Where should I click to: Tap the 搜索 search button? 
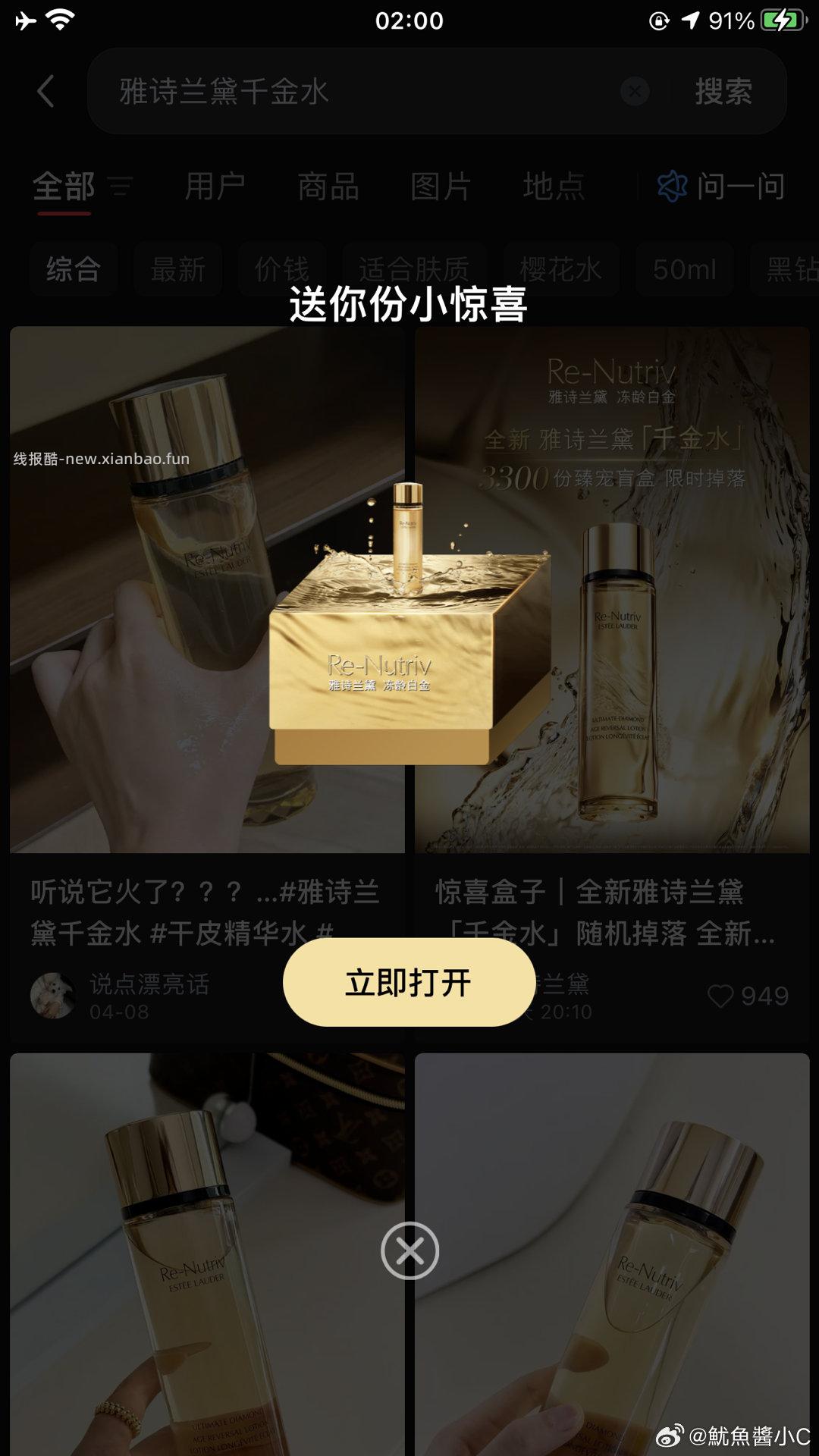point(723,91)
